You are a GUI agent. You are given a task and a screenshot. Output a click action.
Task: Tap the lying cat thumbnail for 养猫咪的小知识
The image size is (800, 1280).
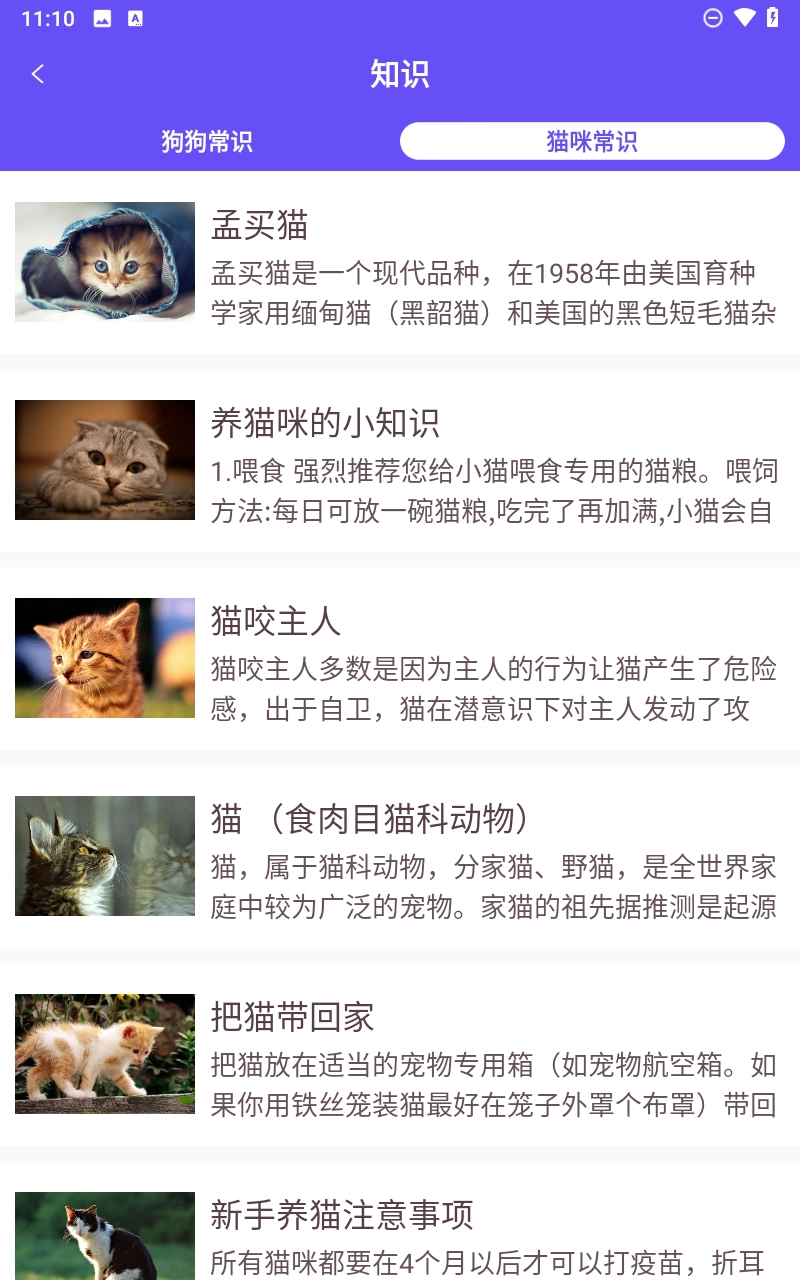[104, 460]
